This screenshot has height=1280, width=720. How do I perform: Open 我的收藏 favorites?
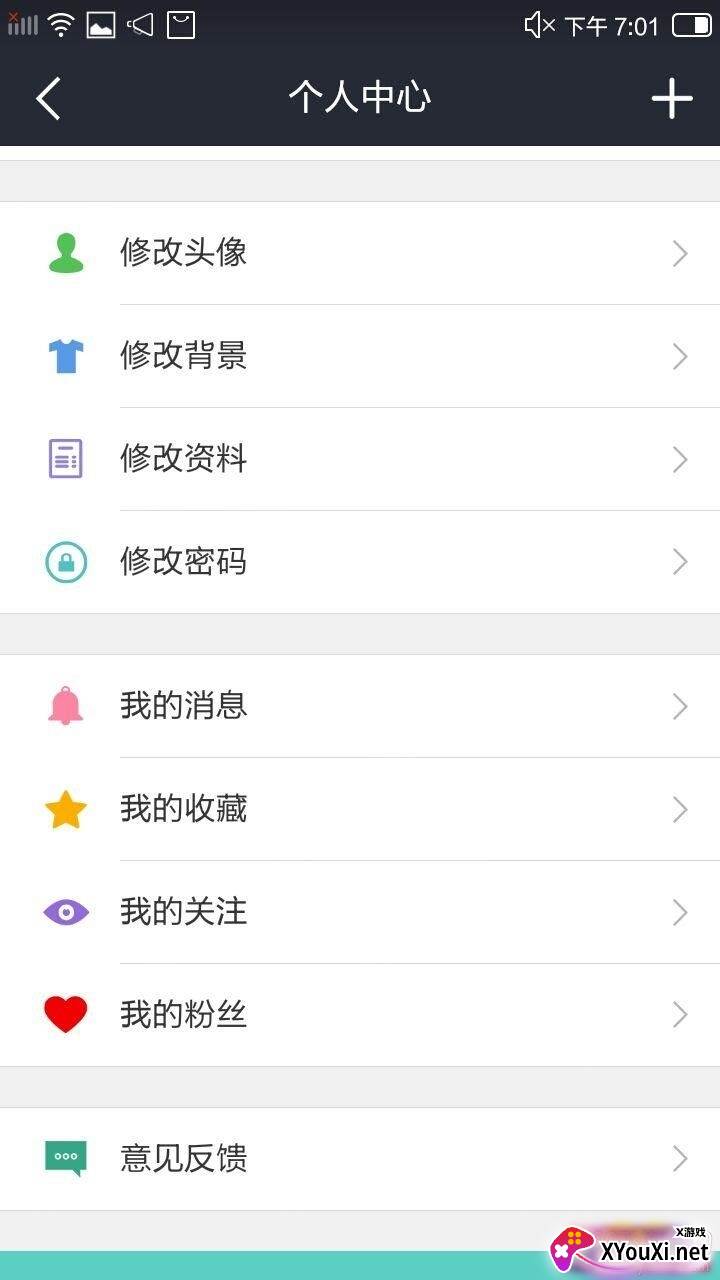click(x=360, y=809)
